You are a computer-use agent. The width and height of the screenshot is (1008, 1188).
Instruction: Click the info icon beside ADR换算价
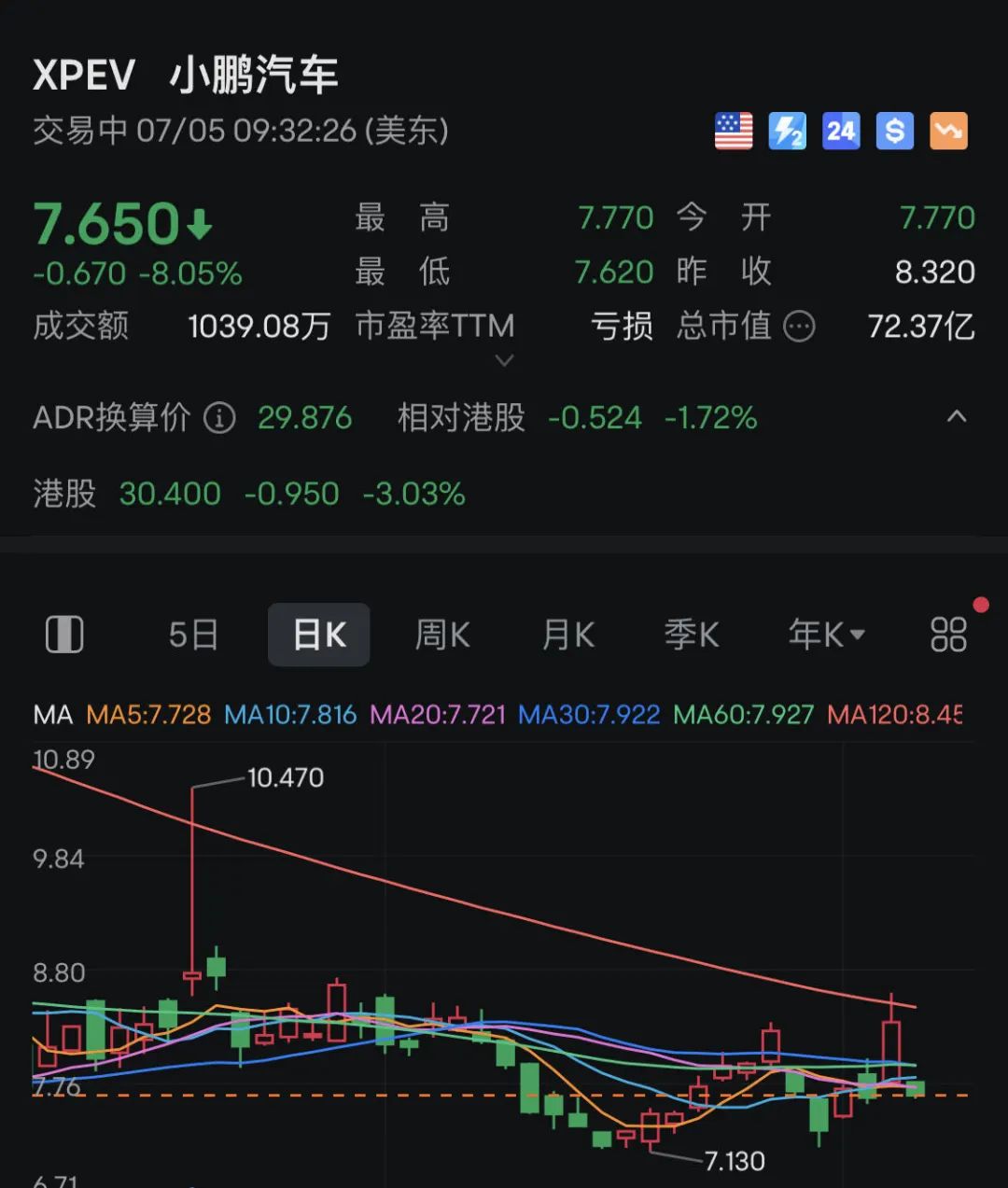tap(217, 419)
